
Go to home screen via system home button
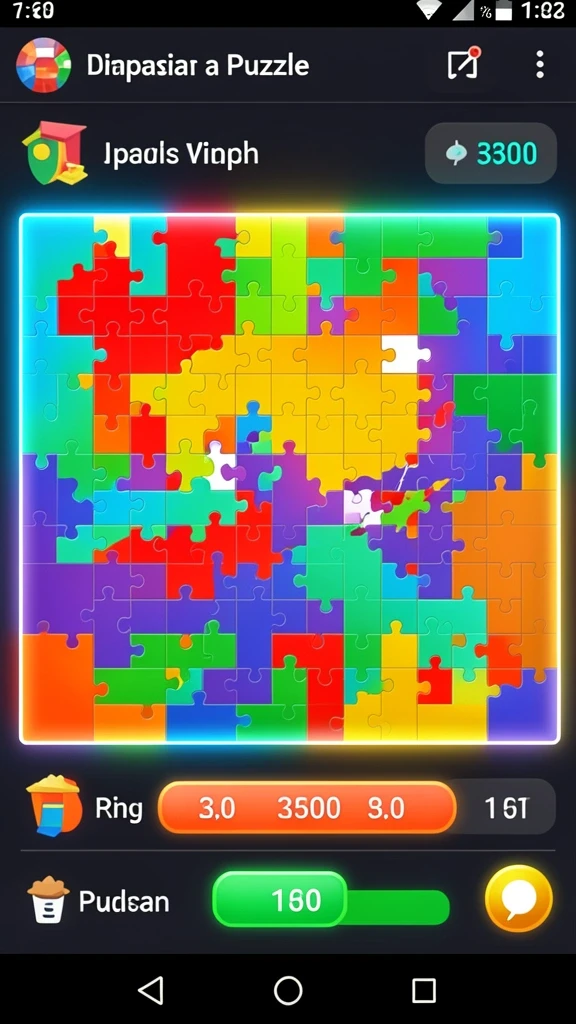point(288,991)
